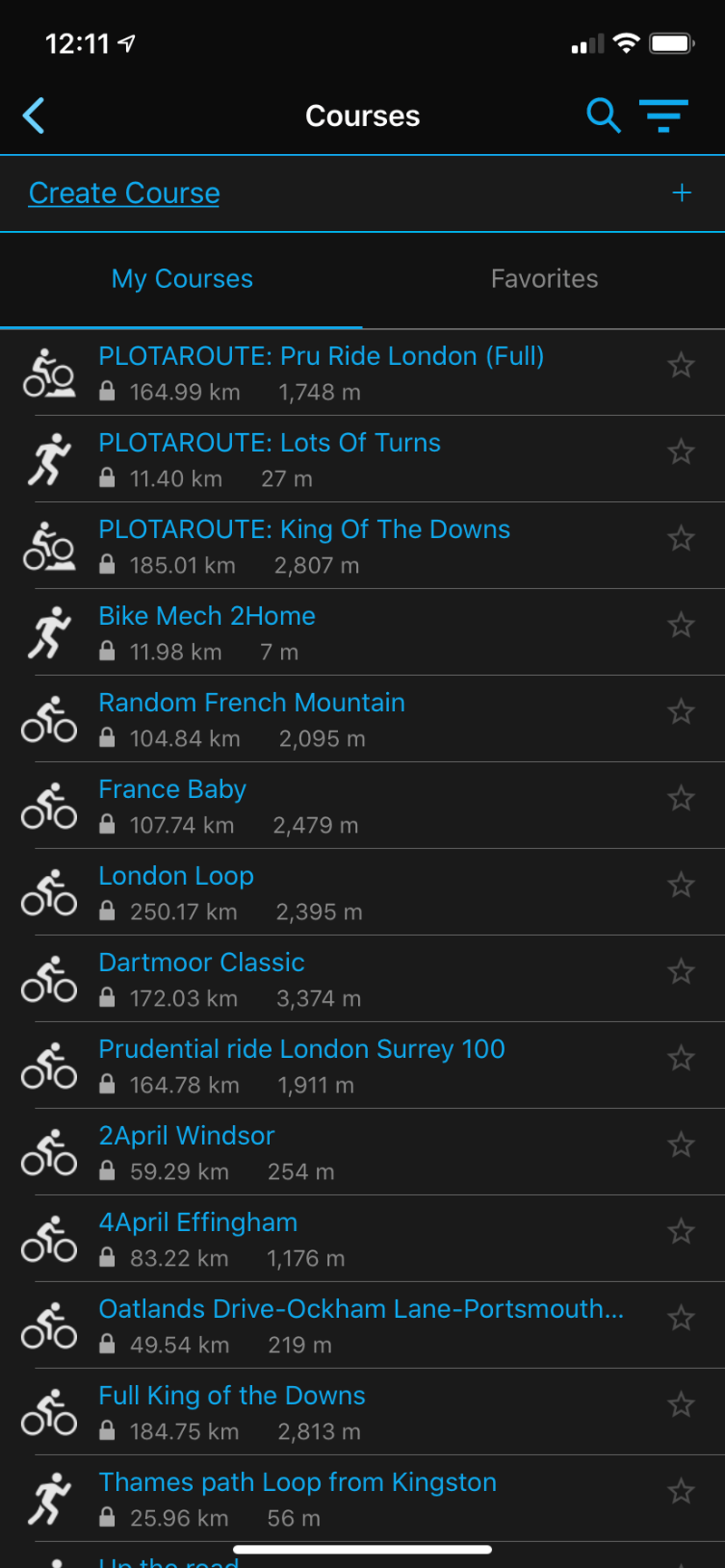Open the search icon in the Courses header
This screenshot has height=1568, width=725.
point(603,116)
